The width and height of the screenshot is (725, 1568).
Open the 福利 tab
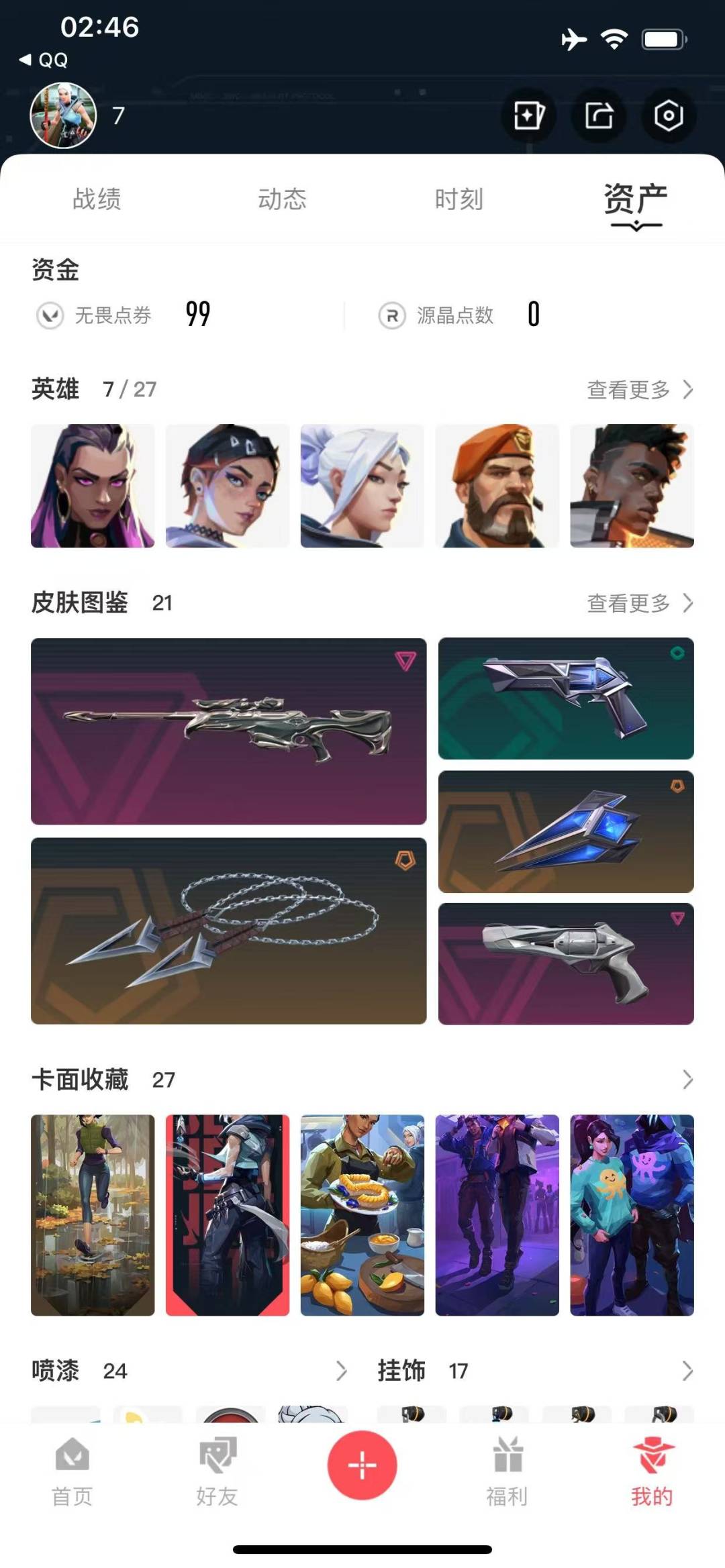coord(507,1473)
